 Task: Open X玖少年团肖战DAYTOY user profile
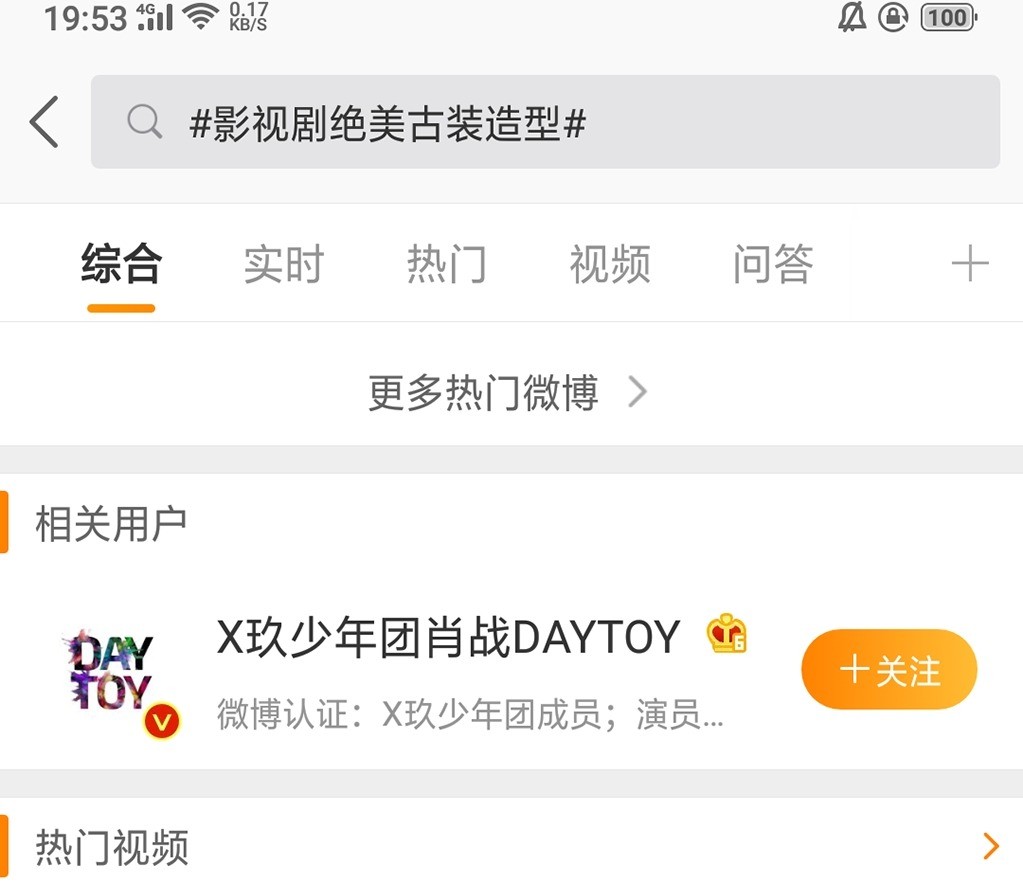(448, 637)
